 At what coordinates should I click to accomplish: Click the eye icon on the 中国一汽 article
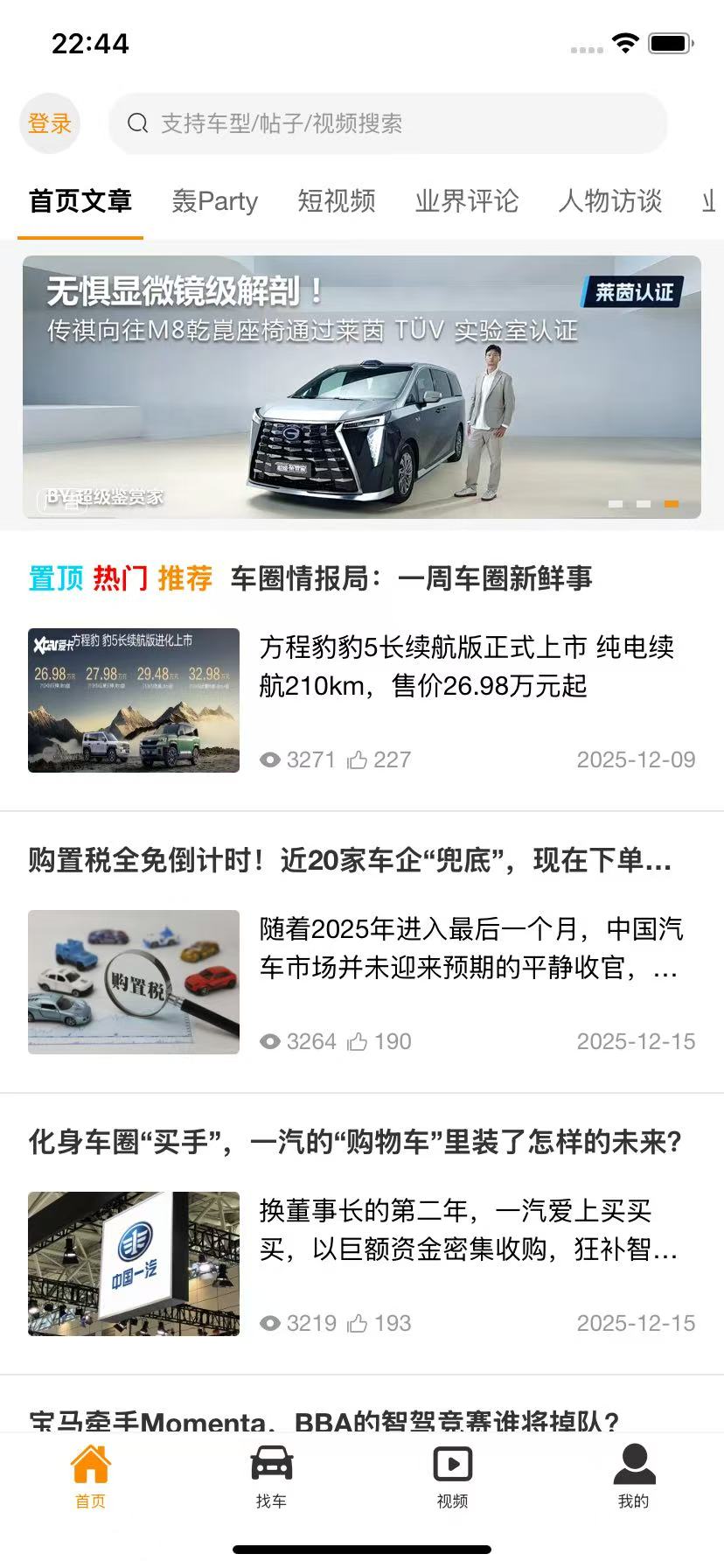pyautogui.click(x=270, y=1323)
